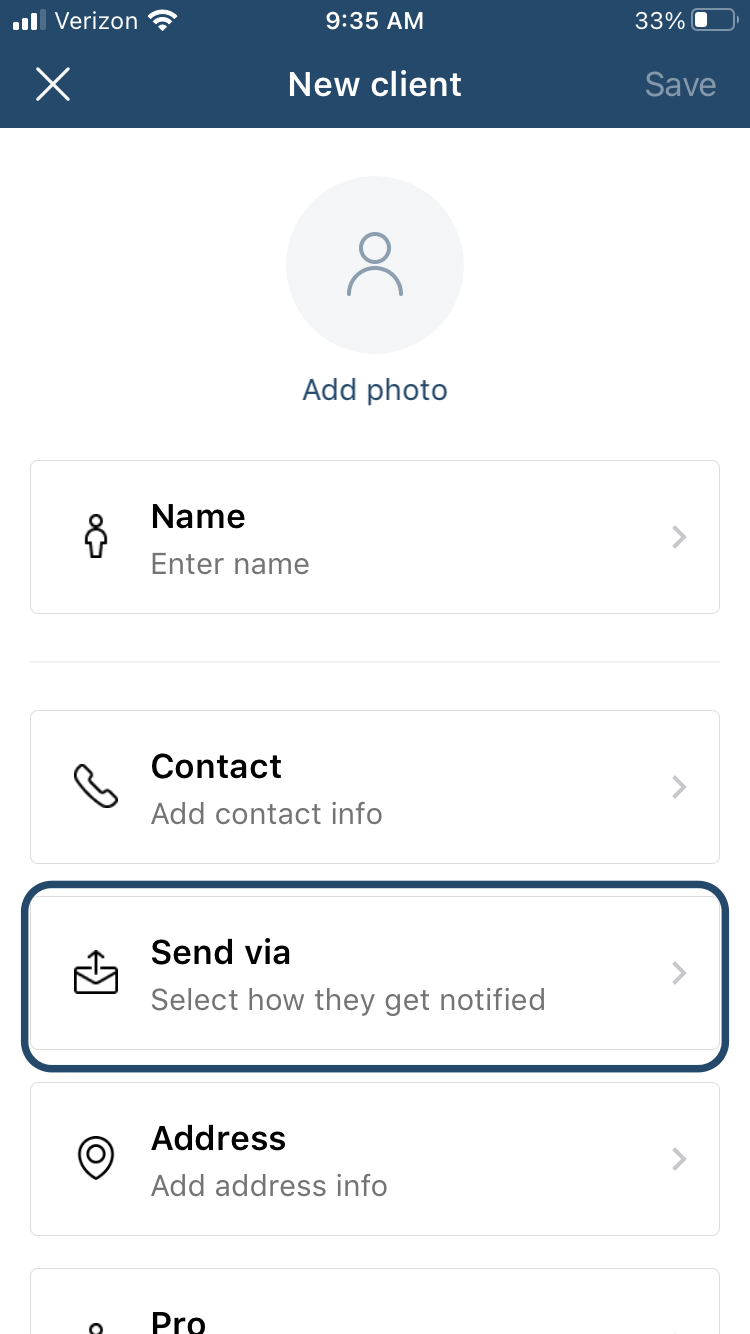Save the new client

tap(680, 84)
